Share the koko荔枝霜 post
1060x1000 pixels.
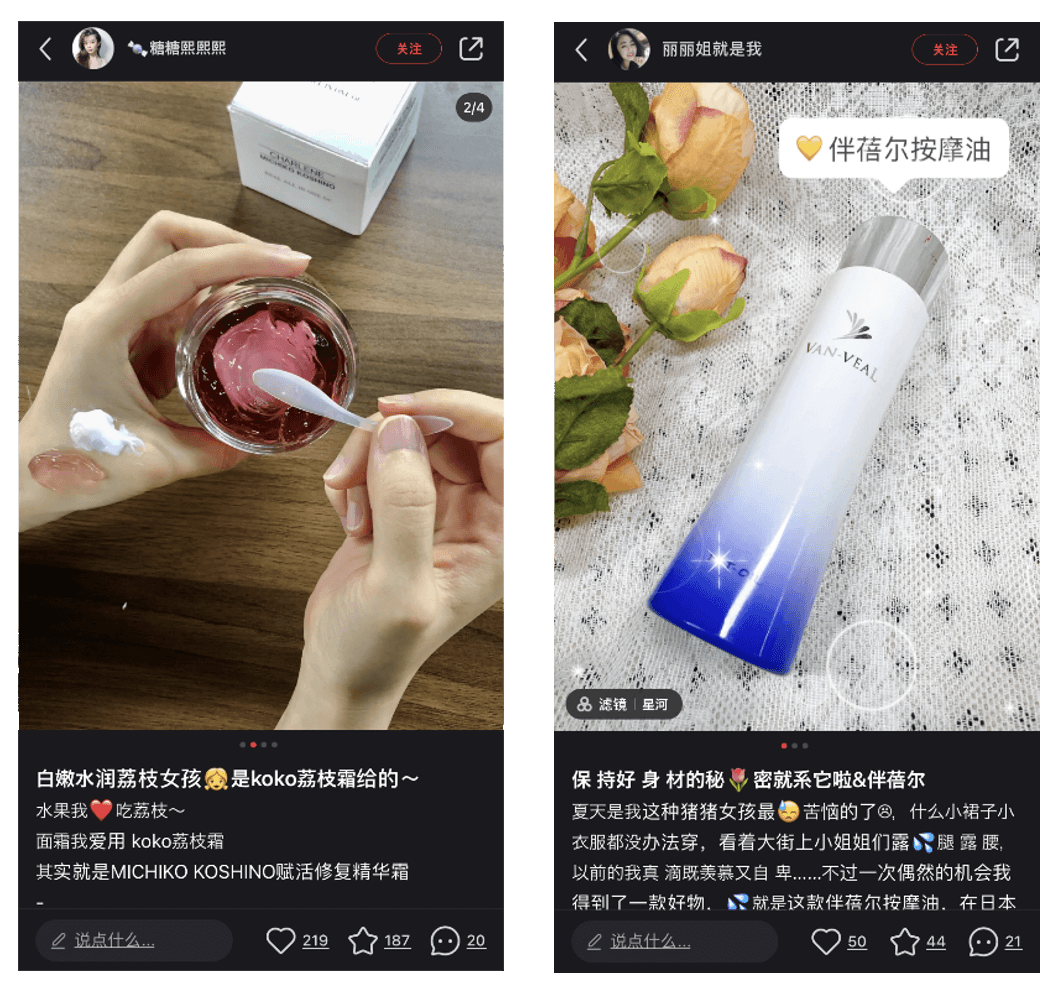(471, 49)
